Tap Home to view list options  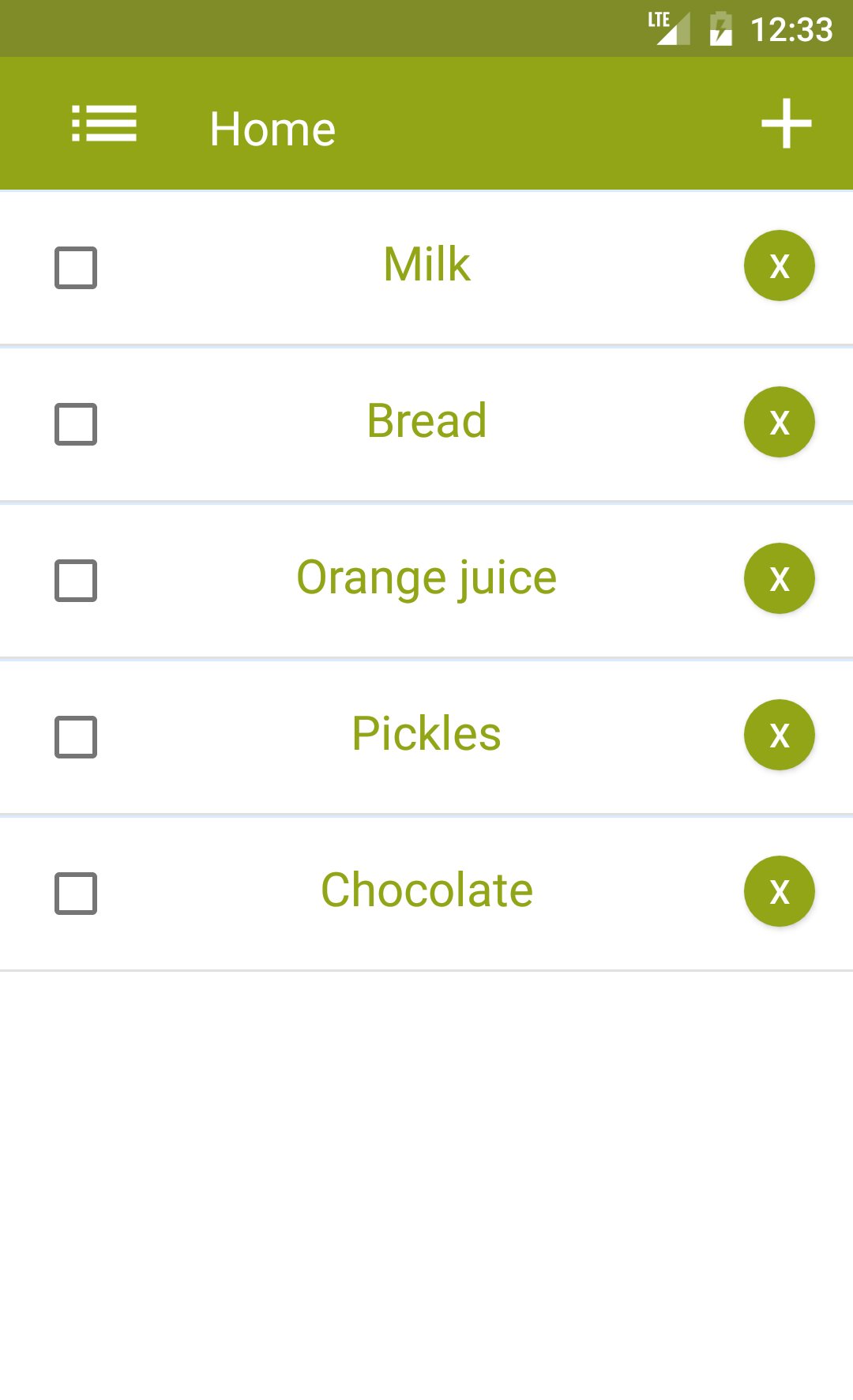pyautogui.click(x=272, y=127)
